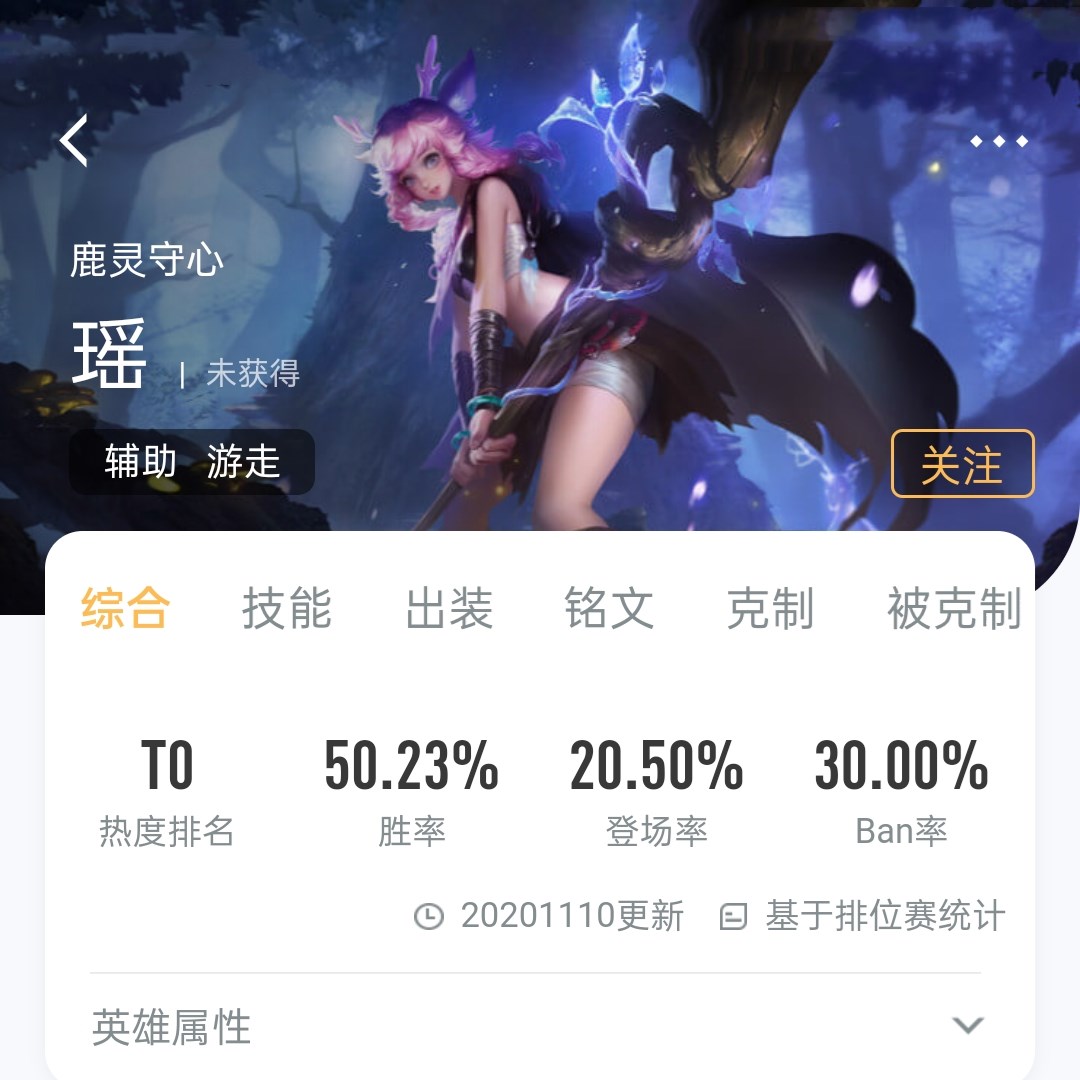The height and width of the screenshot is (1080, 1080).
Task: Open the 被克制 tab
Action: [x=953, y=608]
